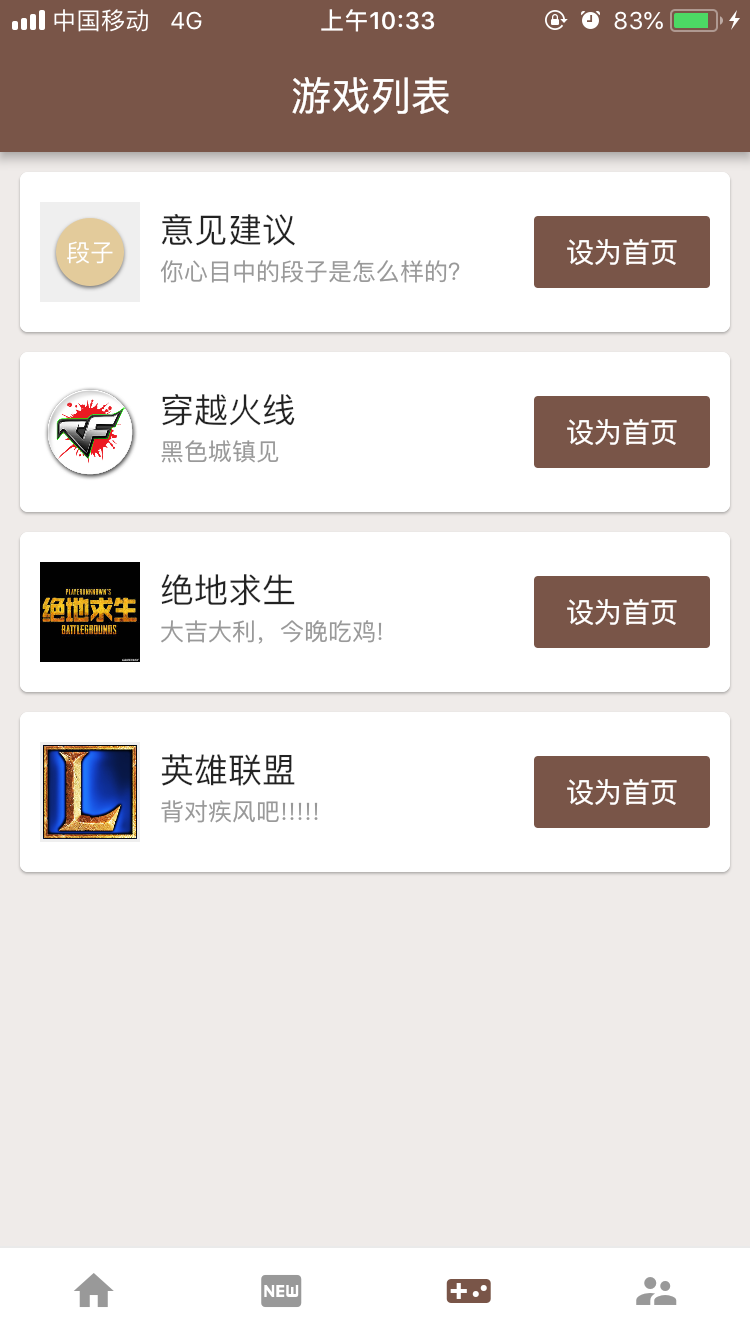Open the 穿越火线 game card
Viewport: 750px width, 1334px height.
(300, 432)
